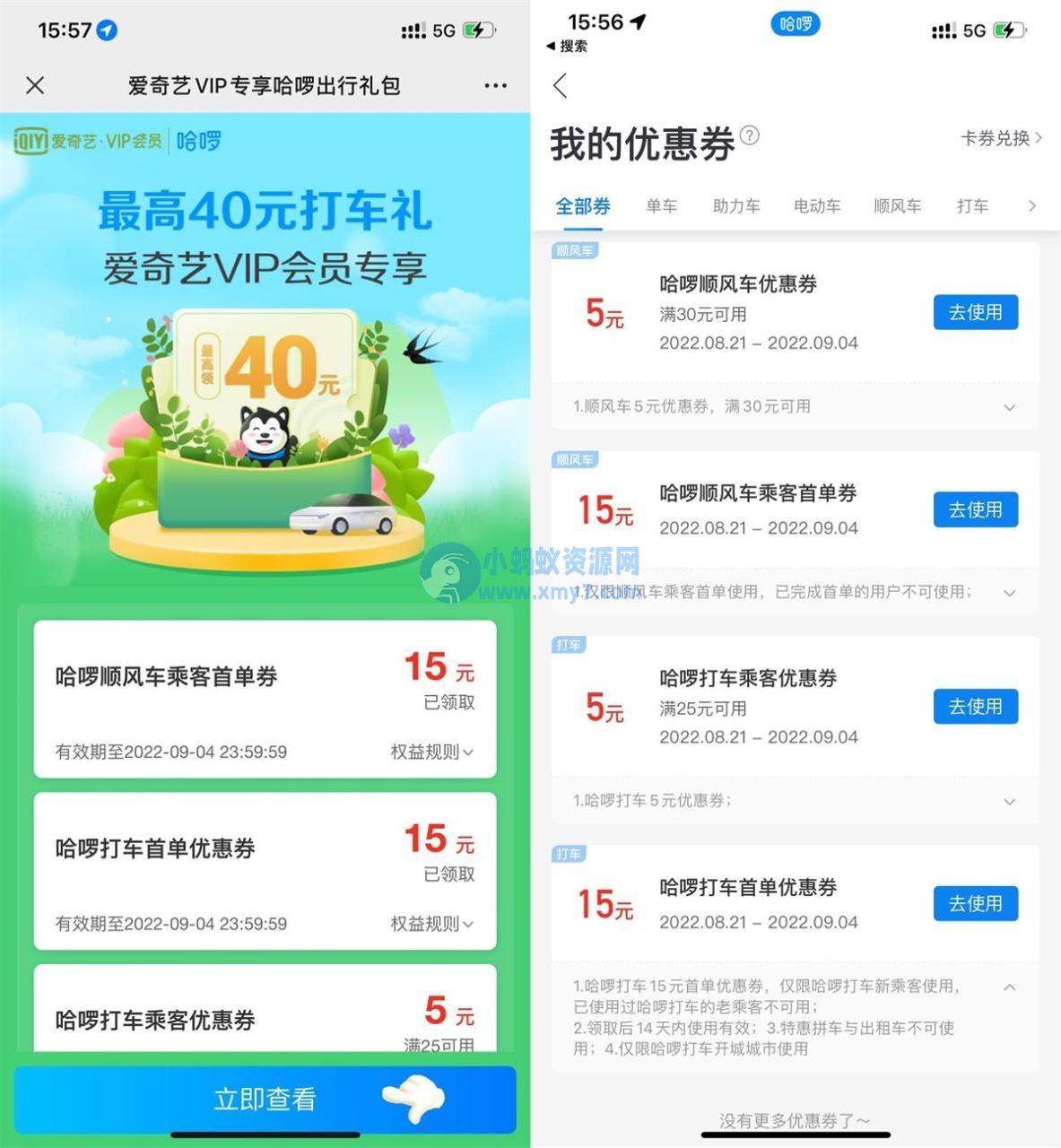
Task: Tap the back arrow on the coupon page
Action: click(561, 86)
